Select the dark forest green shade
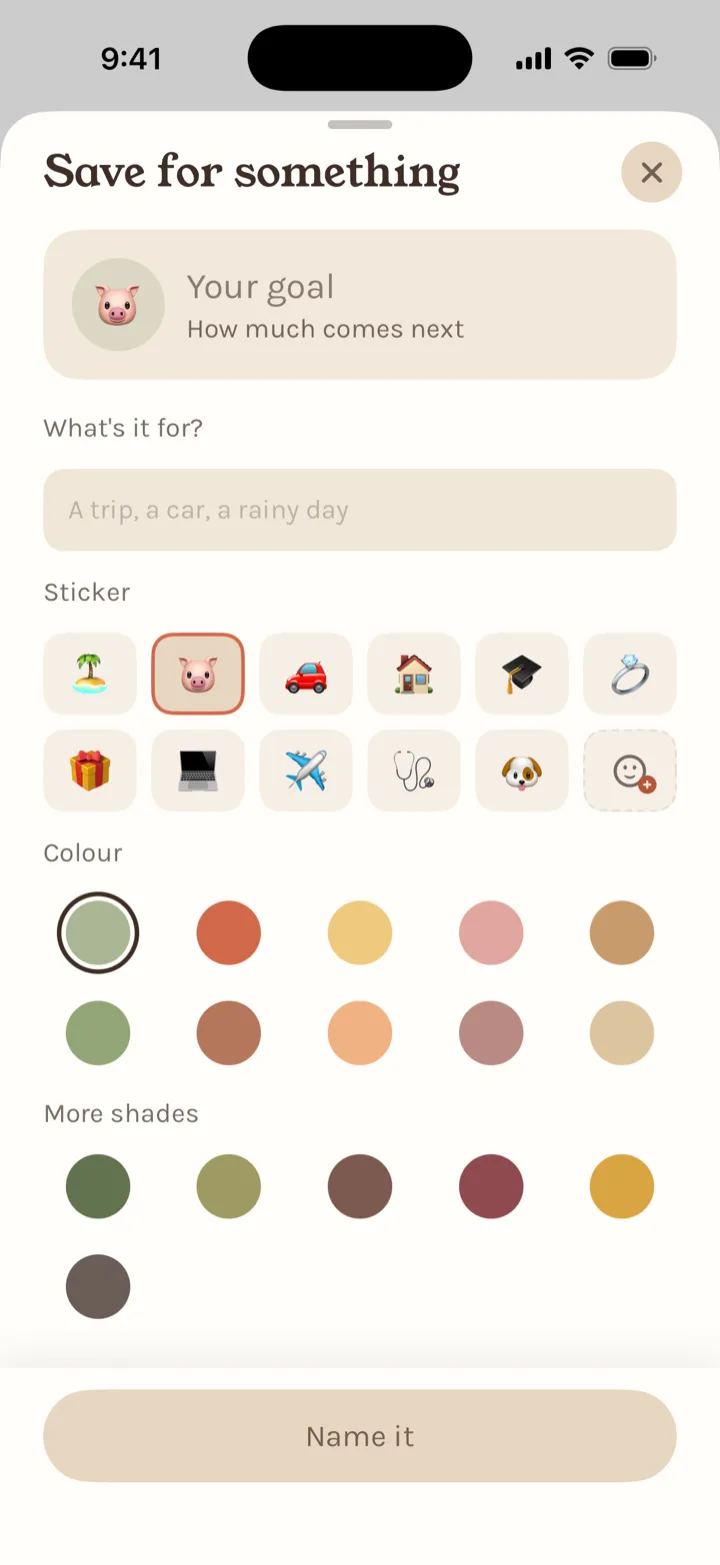Screen dimensions: 720x1565 click(98, 1186)
